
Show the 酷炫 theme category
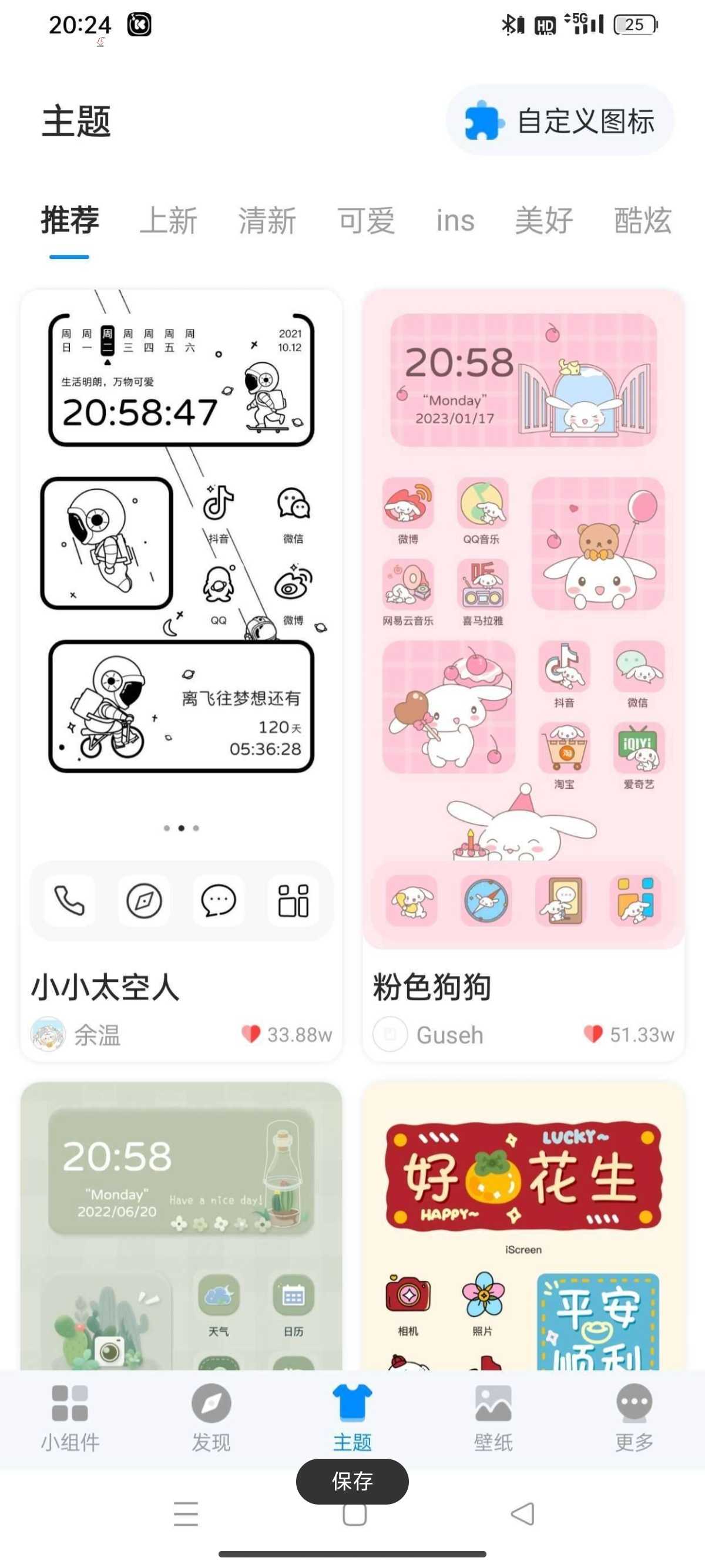click(642, 220)
